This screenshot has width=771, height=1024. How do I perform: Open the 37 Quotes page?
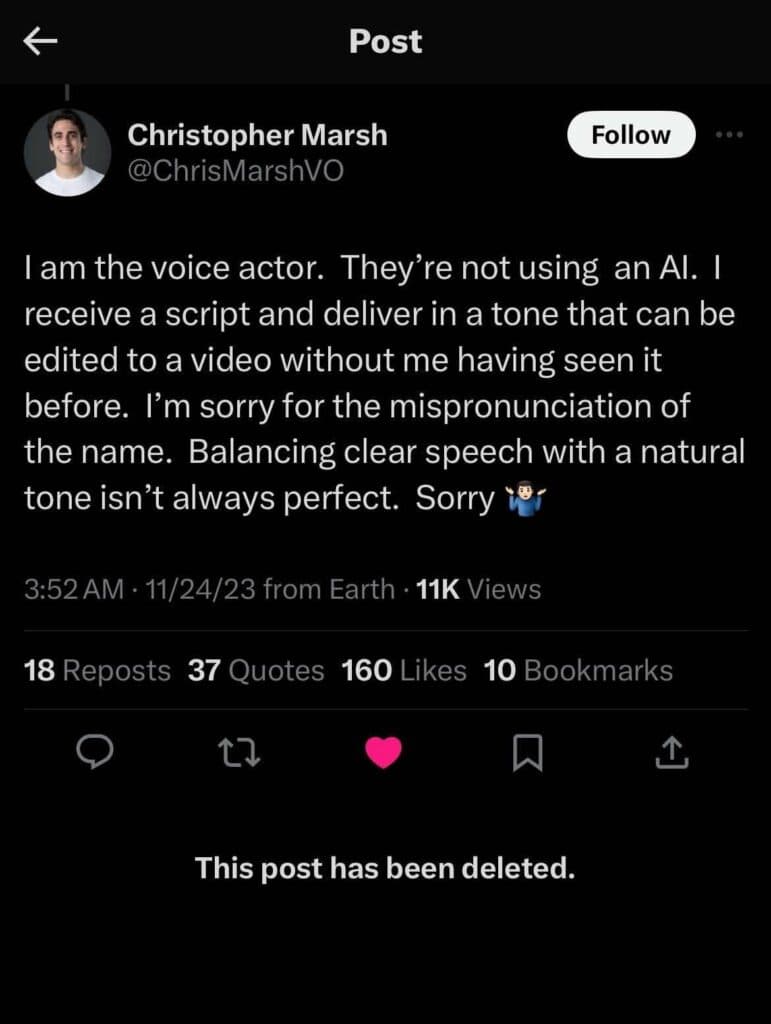254,670
